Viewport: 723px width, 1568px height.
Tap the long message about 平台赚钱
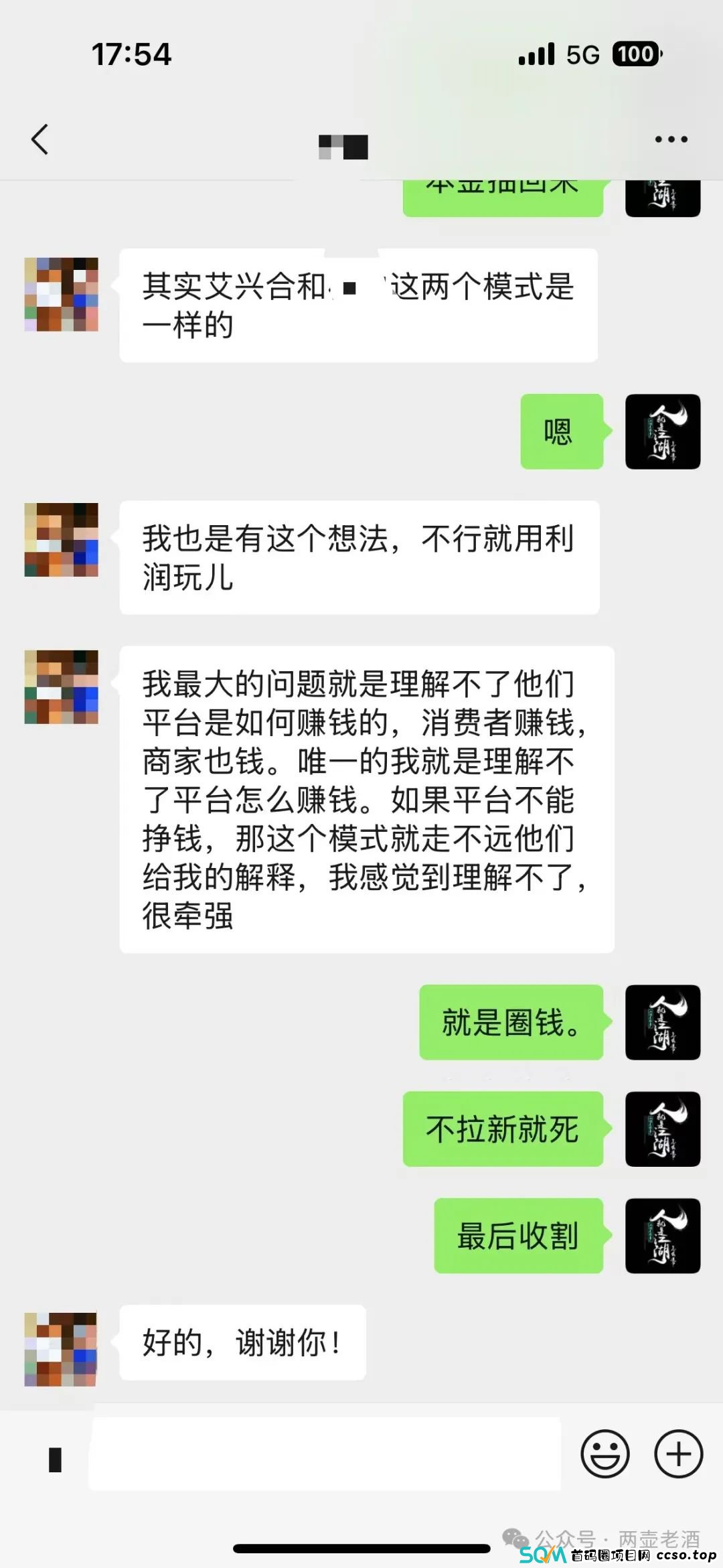(366, 797)
